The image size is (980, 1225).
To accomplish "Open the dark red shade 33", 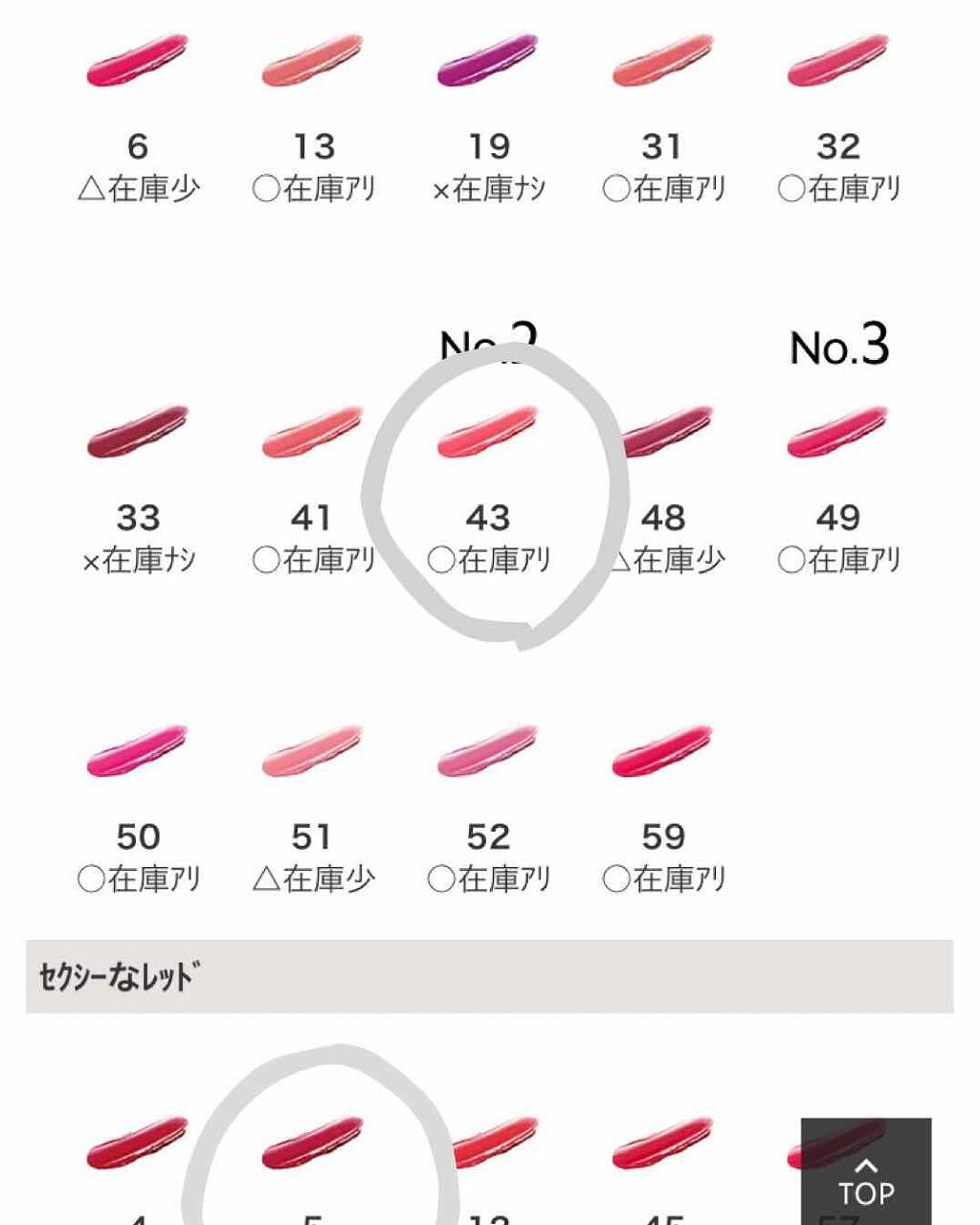I will pyautogui.click(x=137, y=433).
